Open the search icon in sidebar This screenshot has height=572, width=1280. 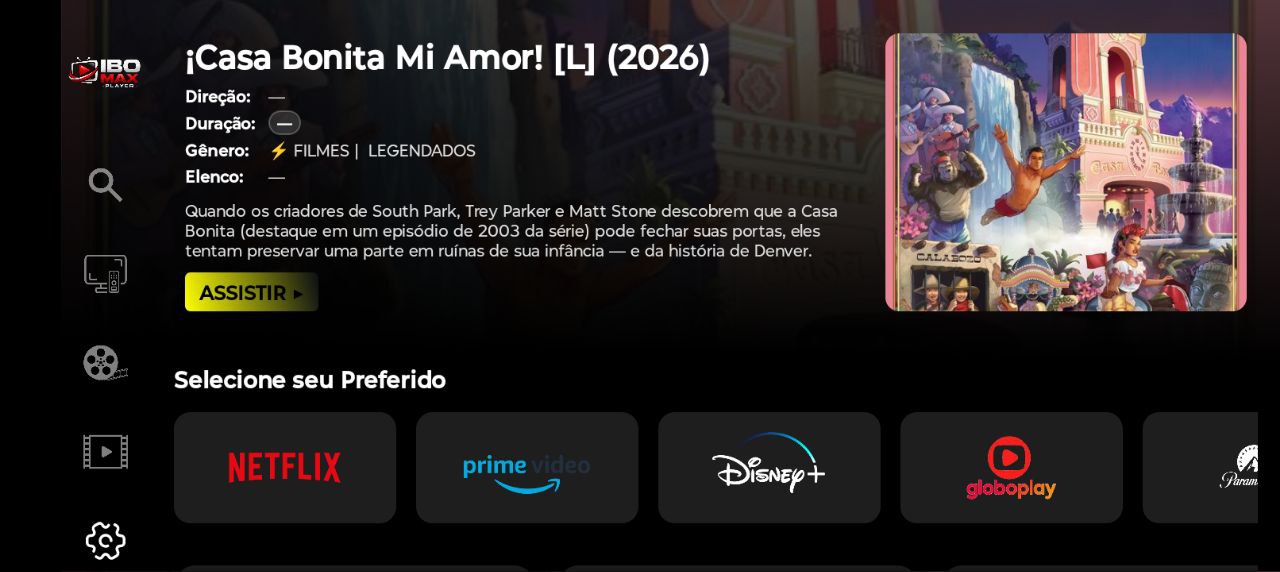click(105, 185)
